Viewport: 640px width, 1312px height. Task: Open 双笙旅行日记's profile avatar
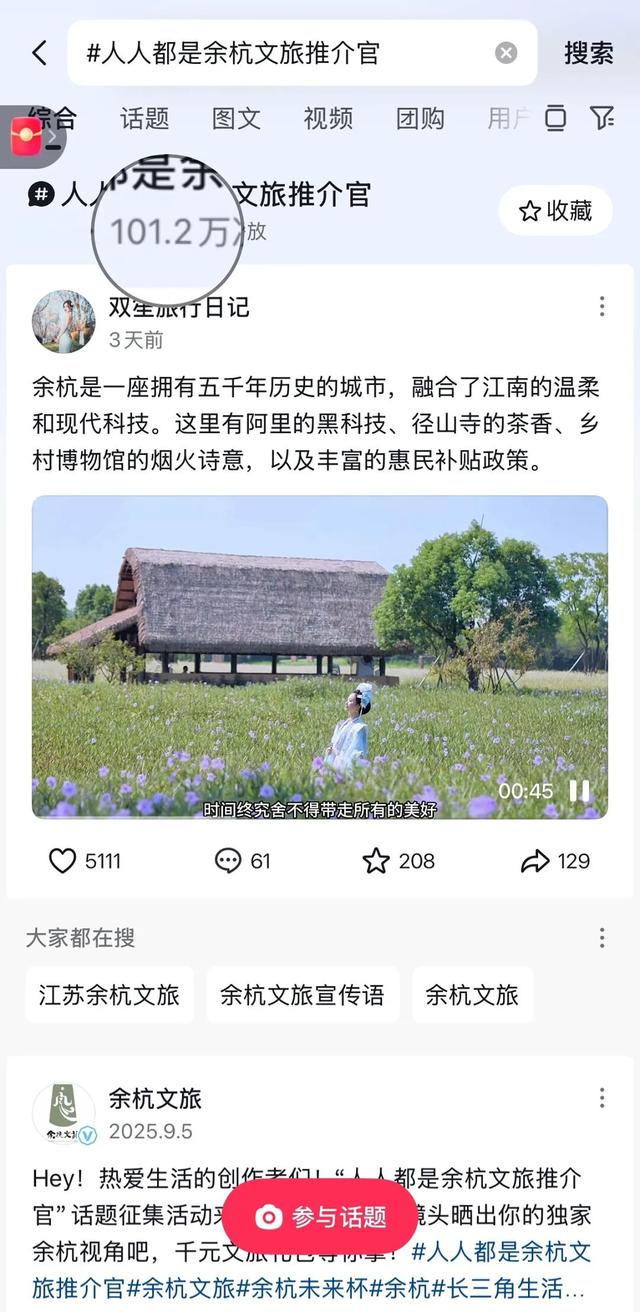tap(64, 322)
